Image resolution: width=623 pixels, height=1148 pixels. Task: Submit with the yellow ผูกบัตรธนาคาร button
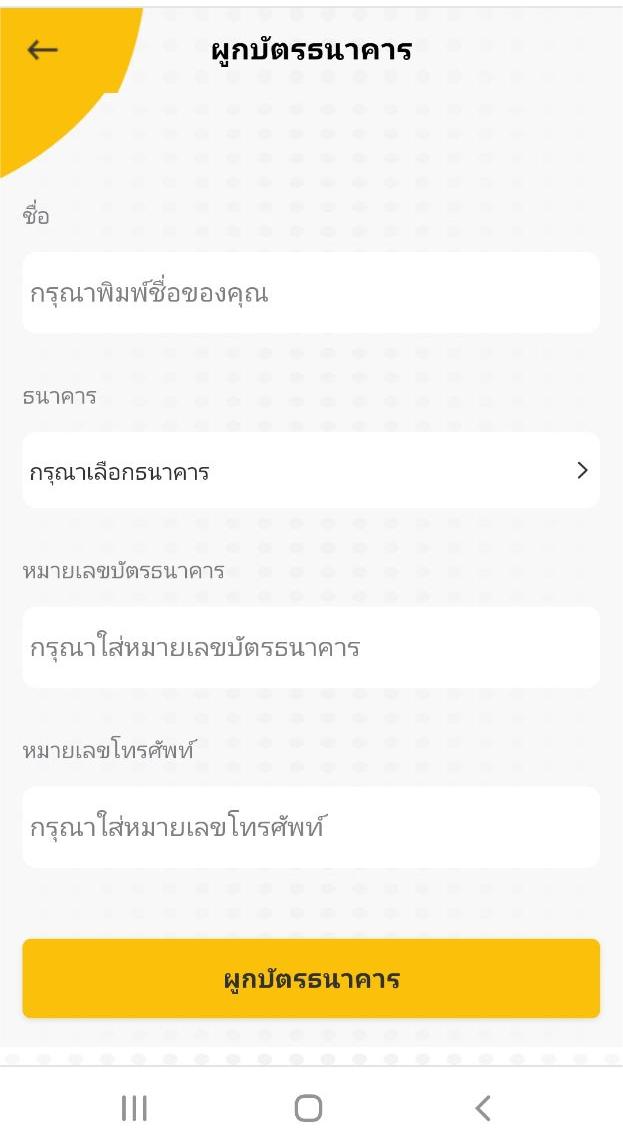tap(311, 978)
